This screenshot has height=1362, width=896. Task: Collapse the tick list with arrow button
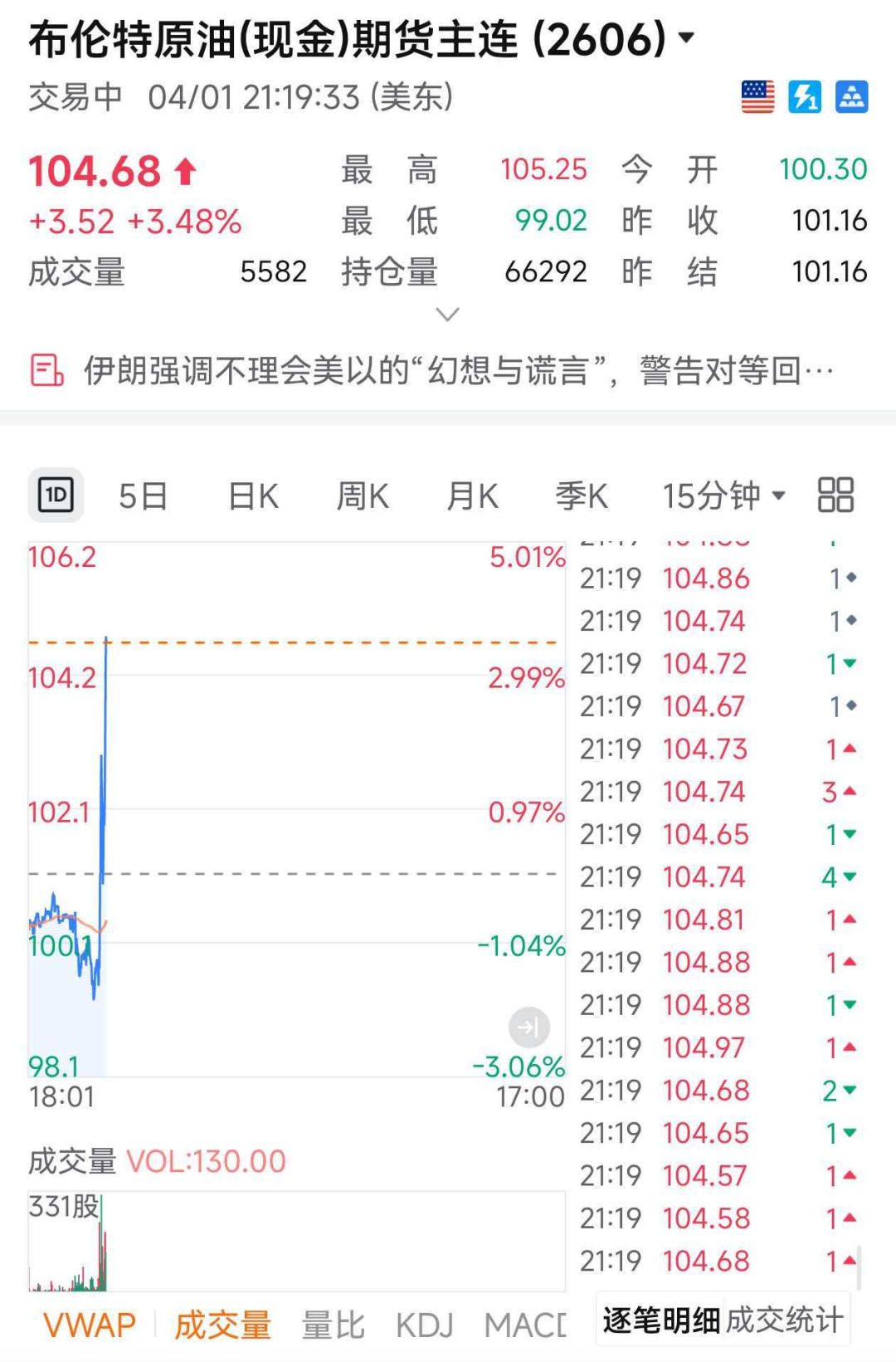[528, 1028]
